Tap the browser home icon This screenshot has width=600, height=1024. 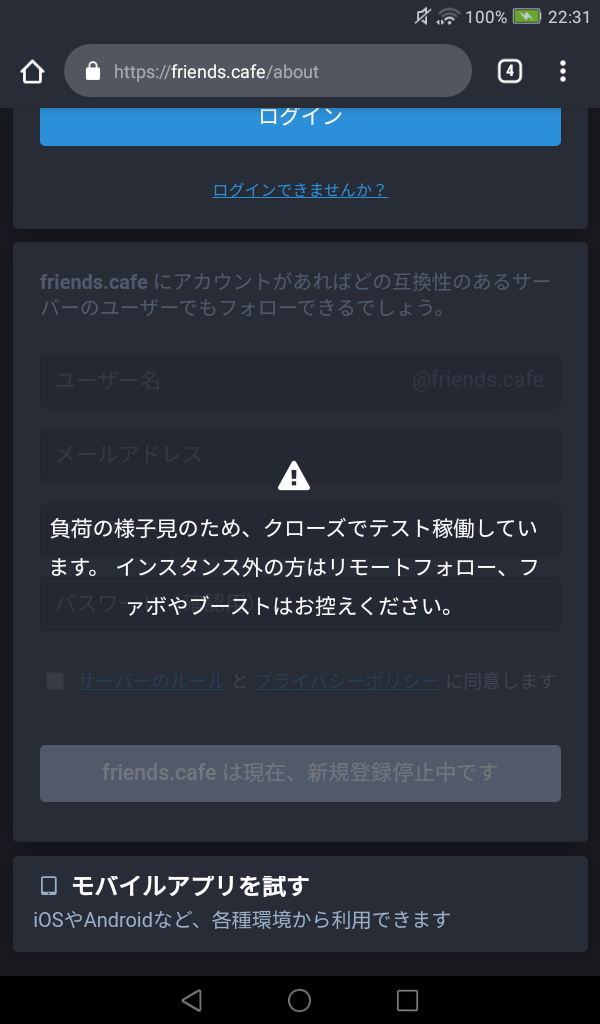coord(33,71)
